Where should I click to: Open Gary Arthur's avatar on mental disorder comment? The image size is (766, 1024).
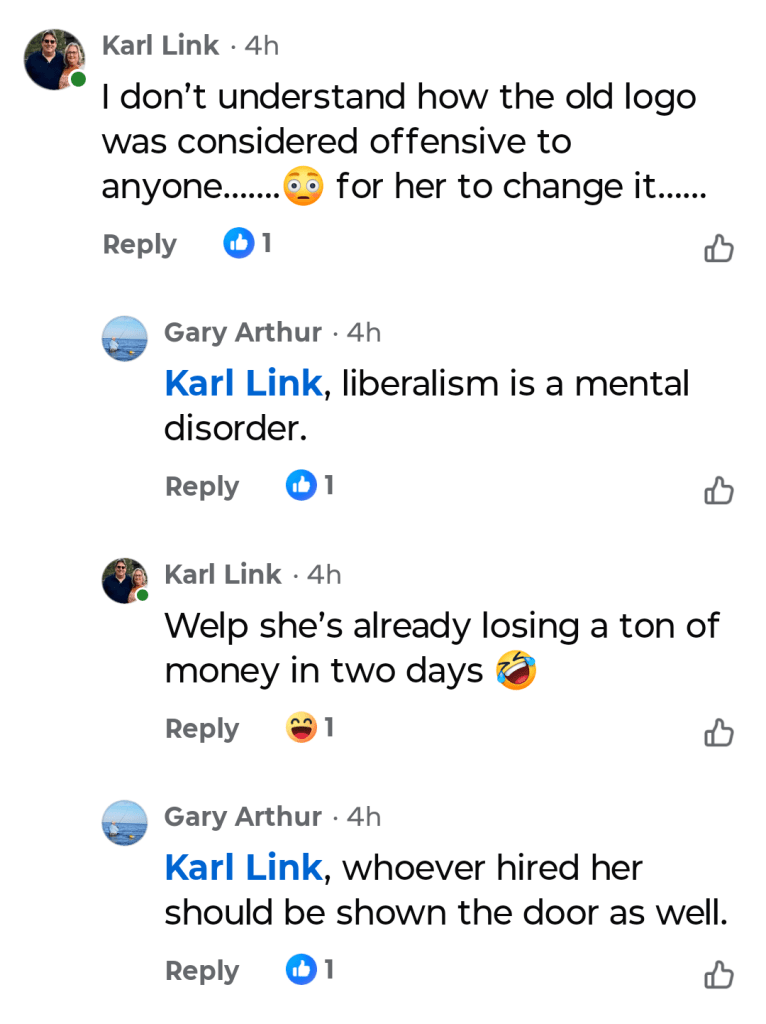125,338
